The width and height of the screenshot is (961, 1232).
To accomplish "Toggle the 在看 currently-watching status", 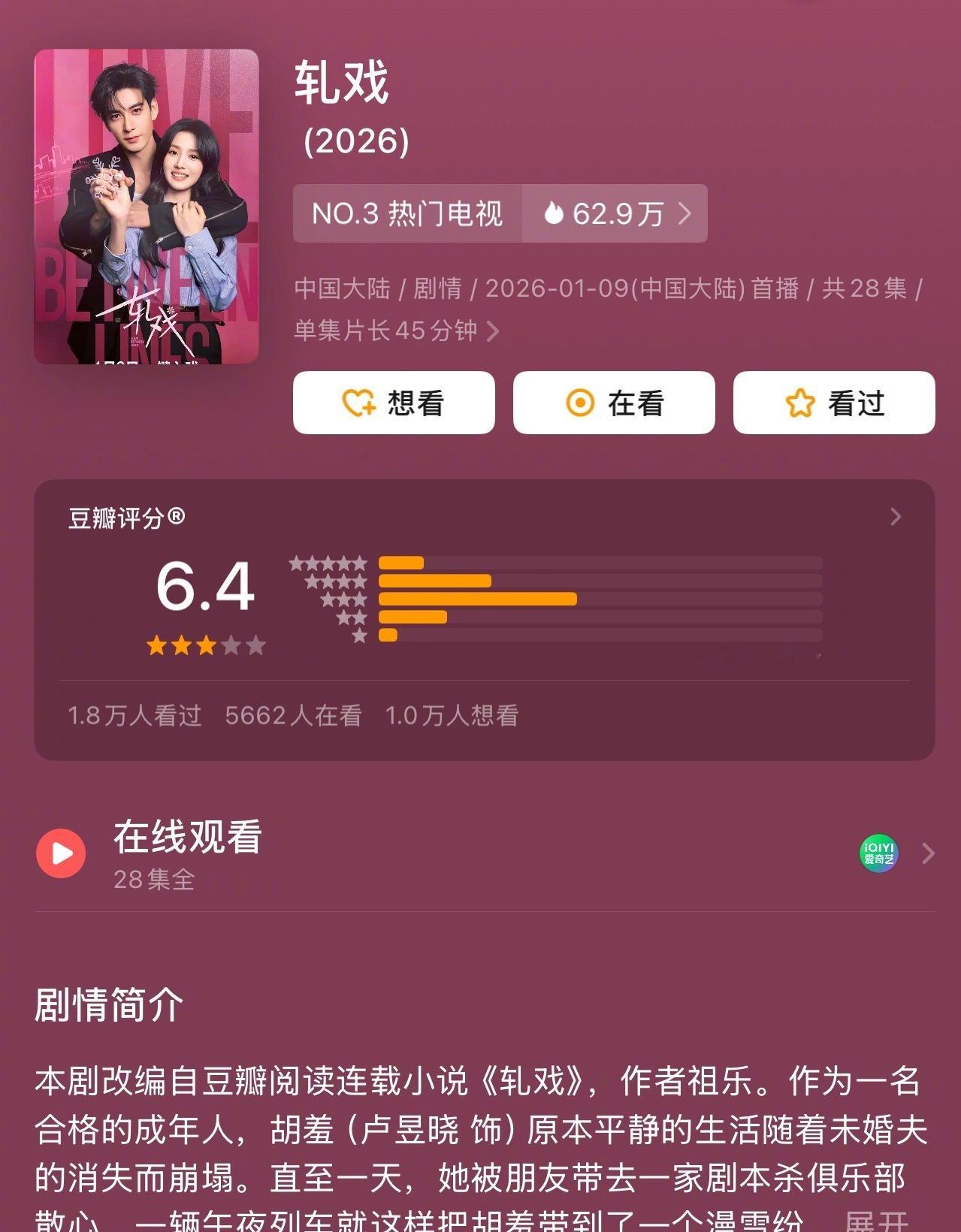I will point(612,404).
